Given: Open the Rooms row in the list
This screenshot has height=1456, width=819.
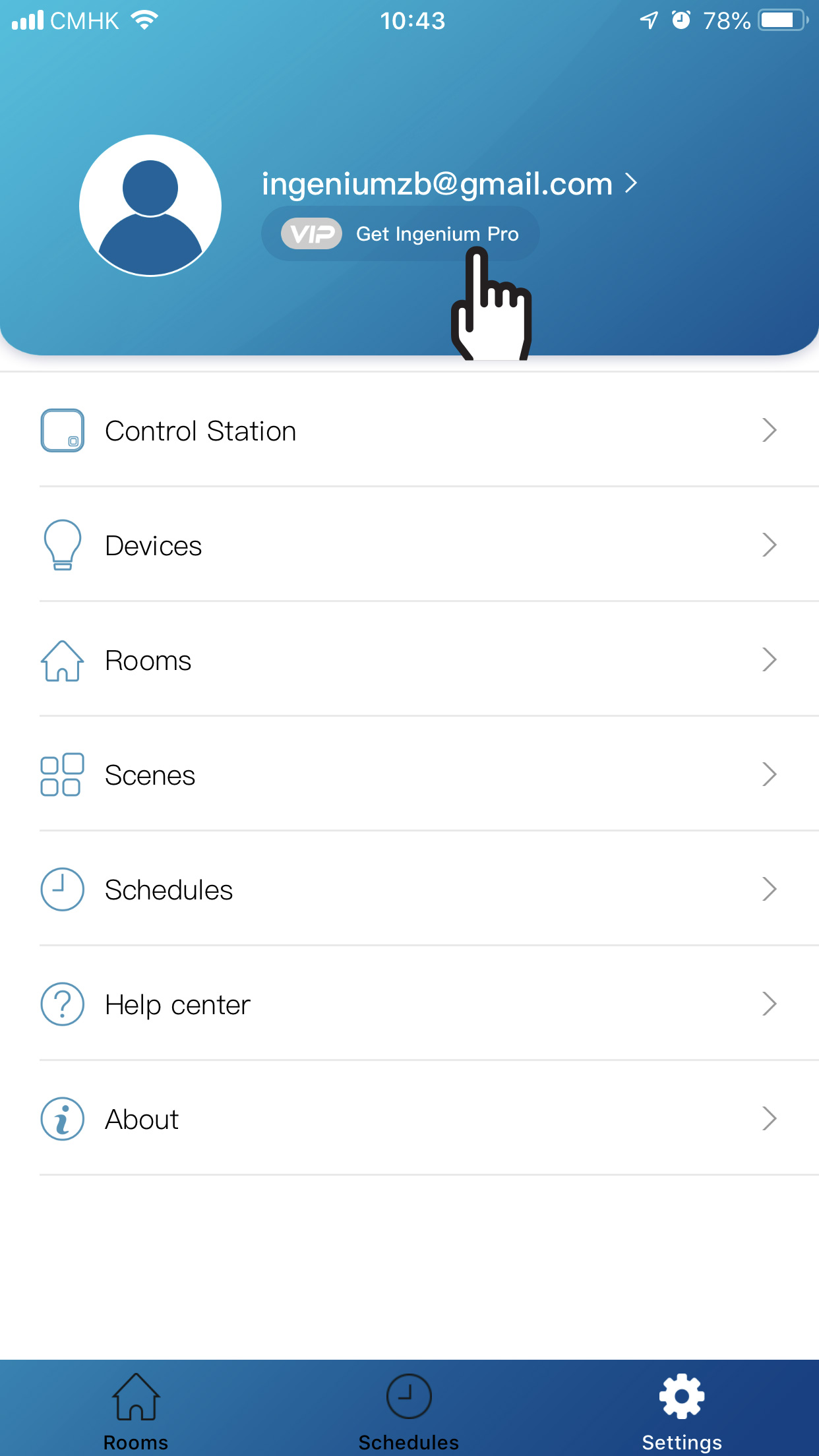Looking at the screenshot, I should pyautogui.click(x=409, y=660).
